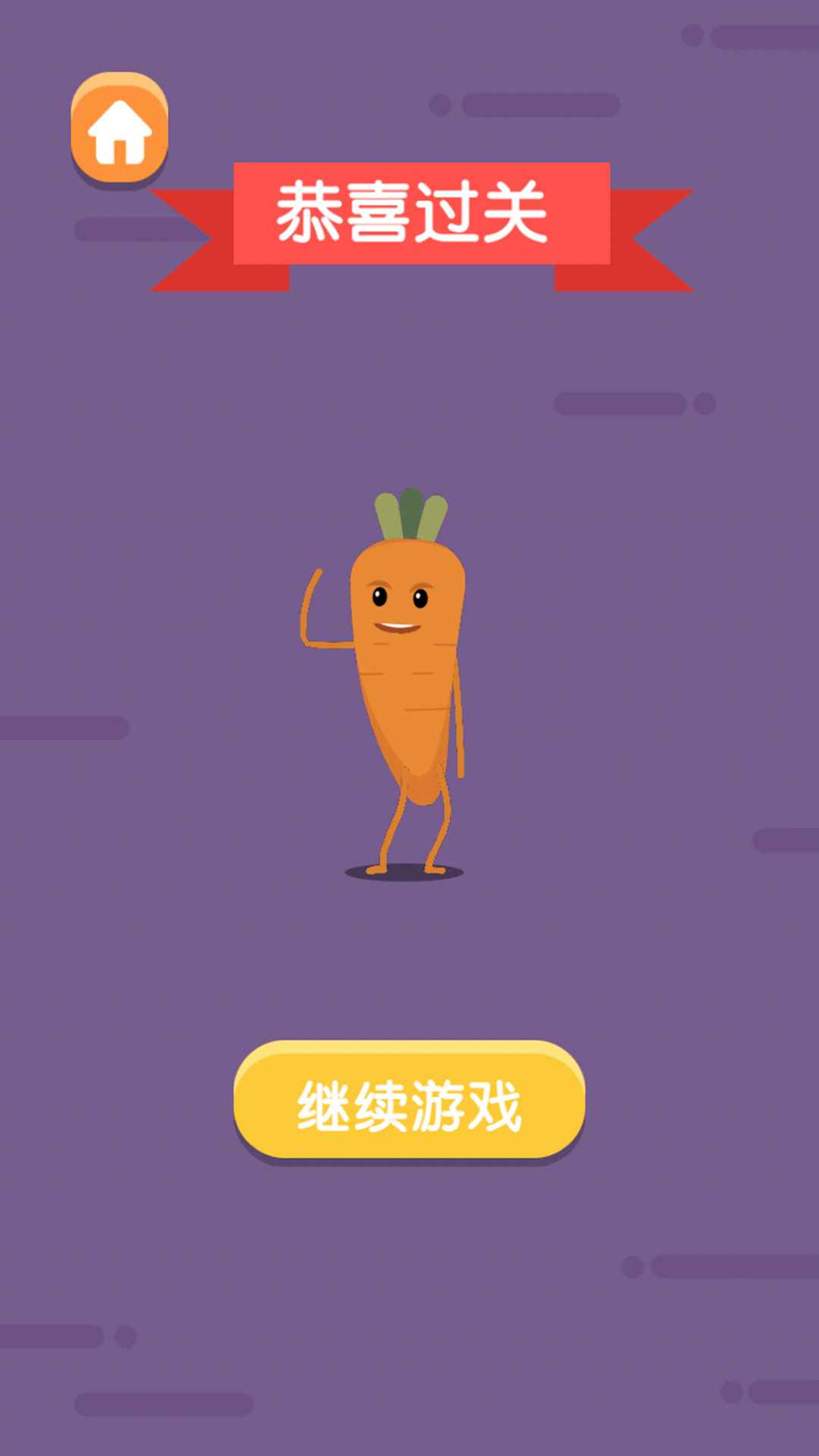
Task: Tap the yellow 继续游戏 button
Action: point(409,1102)
